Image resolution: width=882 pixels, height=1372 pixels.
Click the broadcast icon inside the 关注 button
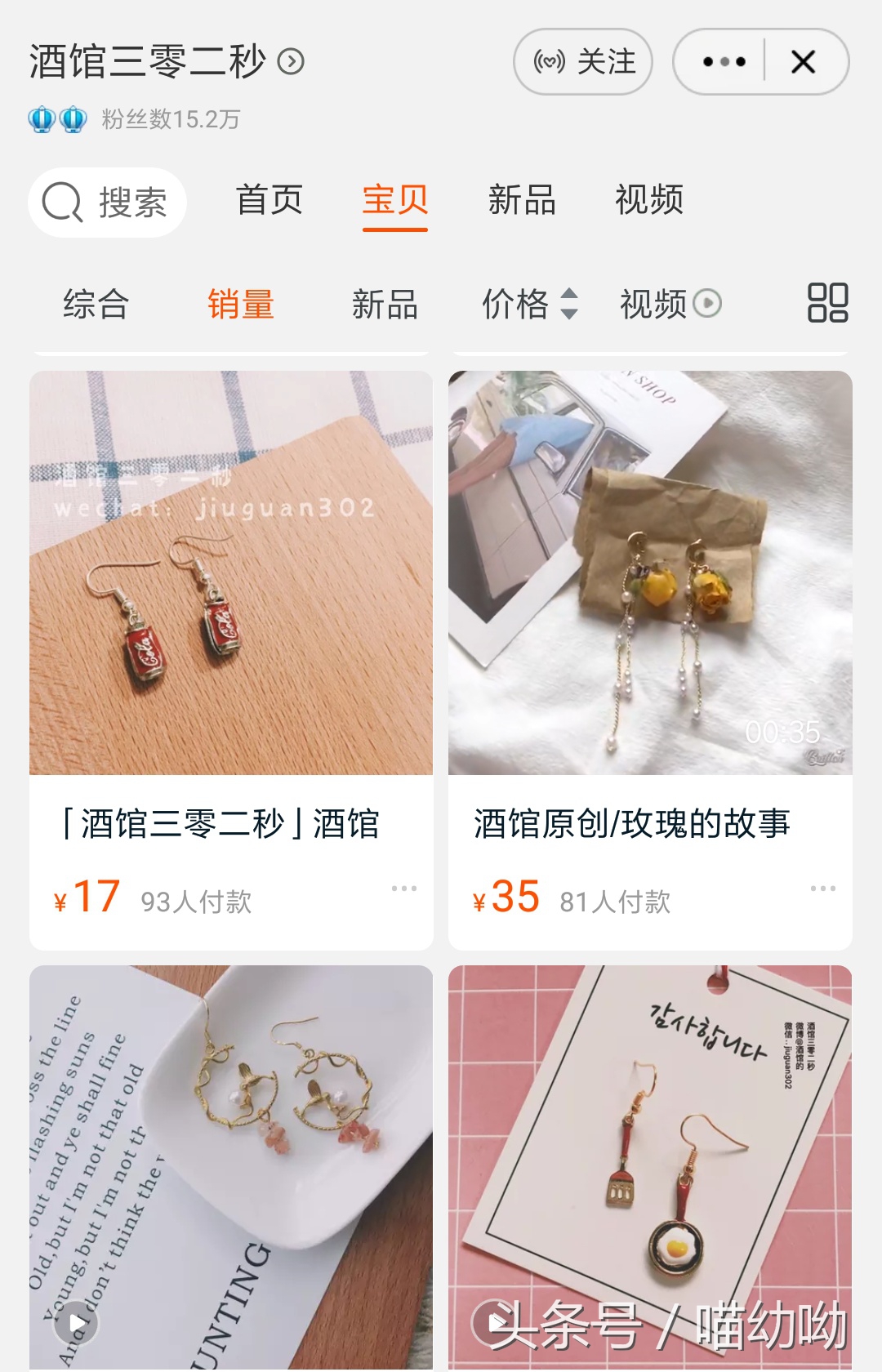tap(550, 61)
